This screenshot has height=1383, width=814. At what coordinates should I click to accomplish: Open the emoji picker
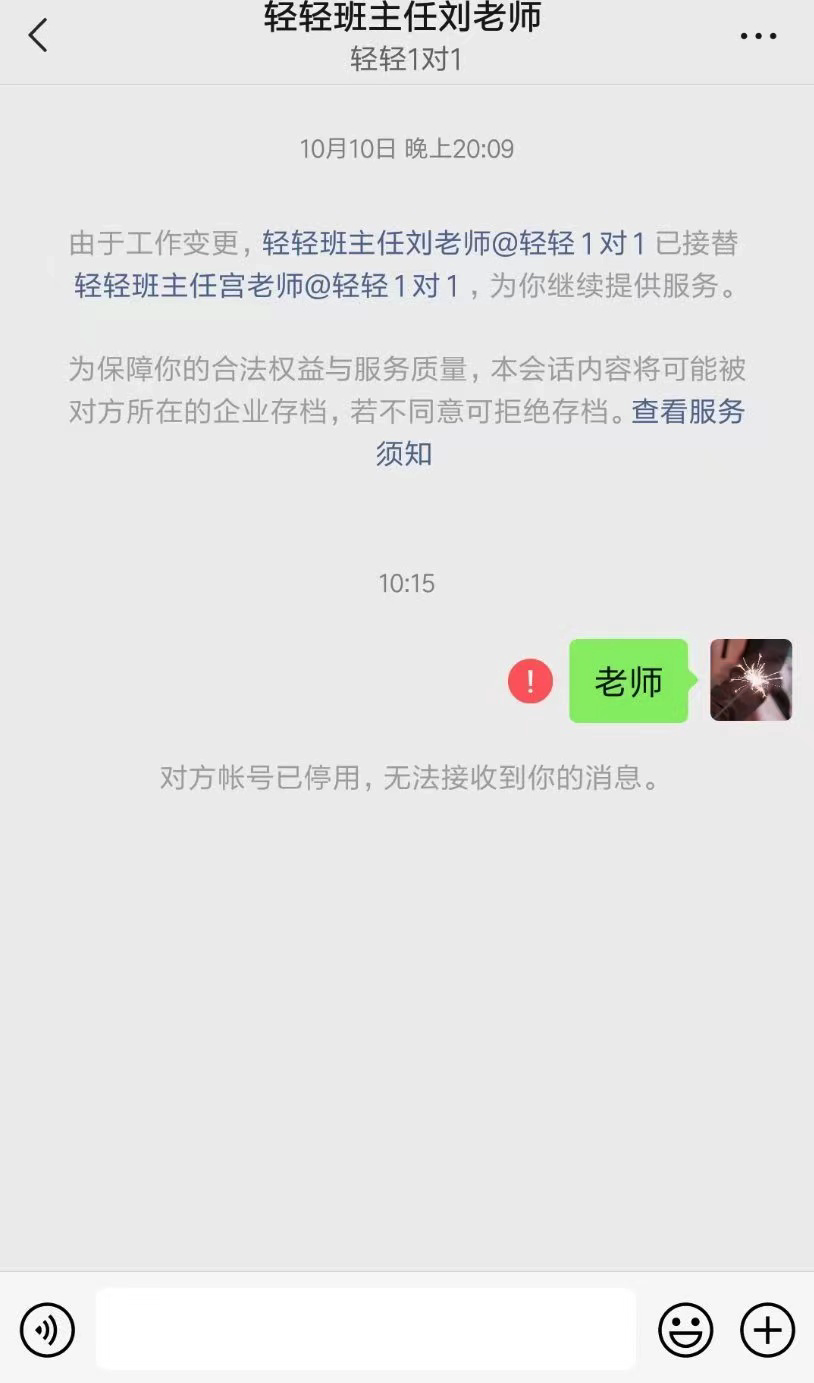[x=685, y=1329]
